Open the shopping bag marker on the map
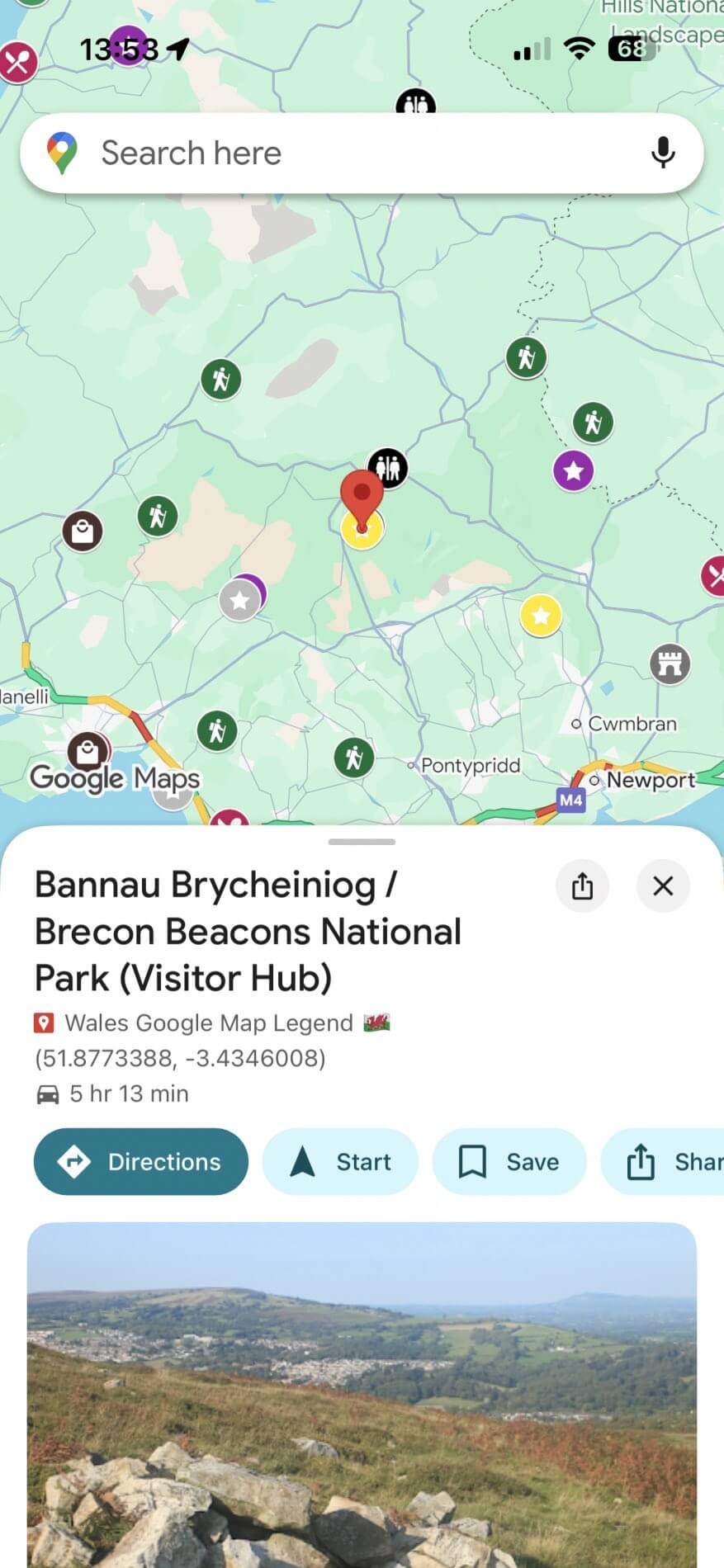The height and width of the screenshot is (1568, 724). tap(83, 531)
